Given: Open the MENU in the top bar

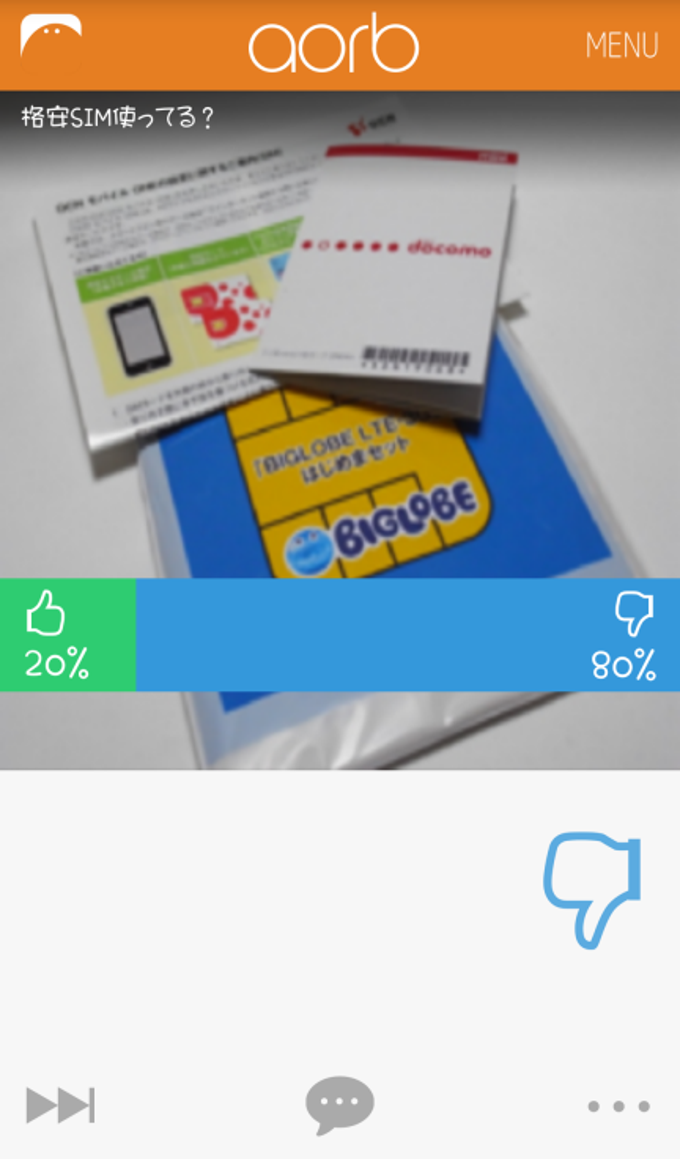Looking at the screenshot, I should point(621,46).
